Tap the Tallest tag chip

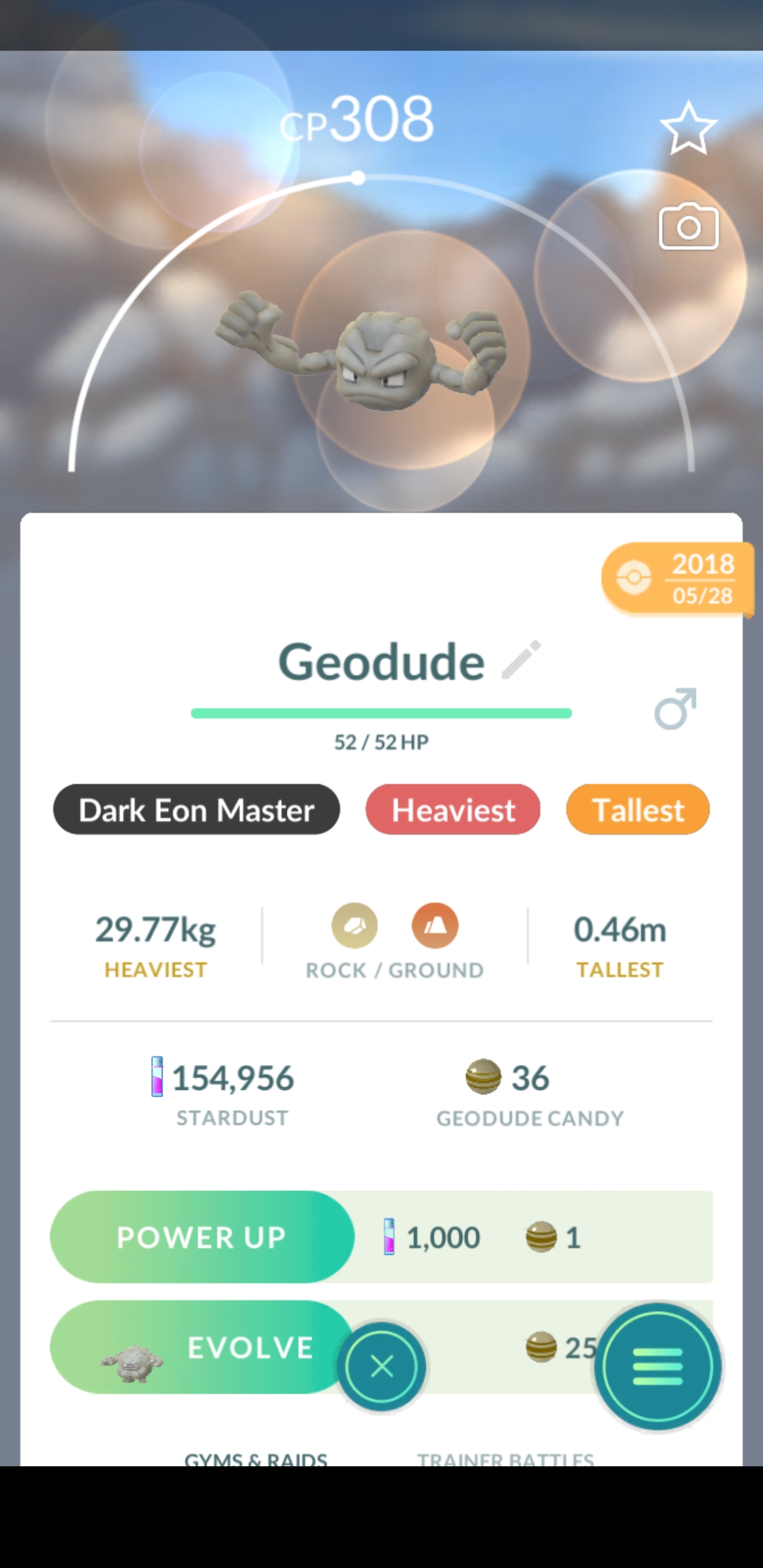(638, 809)
